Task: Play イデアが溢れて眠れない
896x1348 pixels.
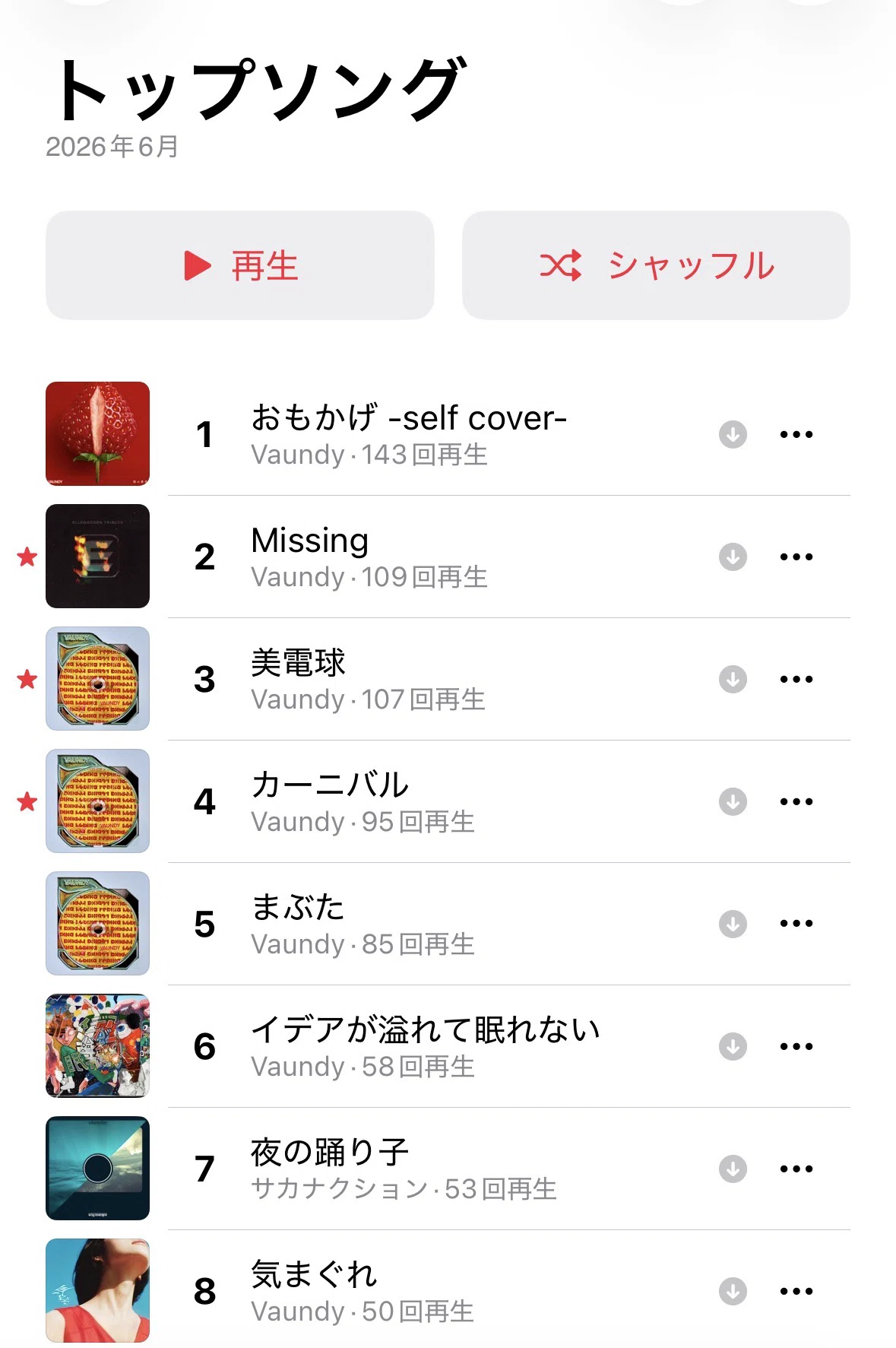Action: pyautogui.click(x=448, y=1046)
